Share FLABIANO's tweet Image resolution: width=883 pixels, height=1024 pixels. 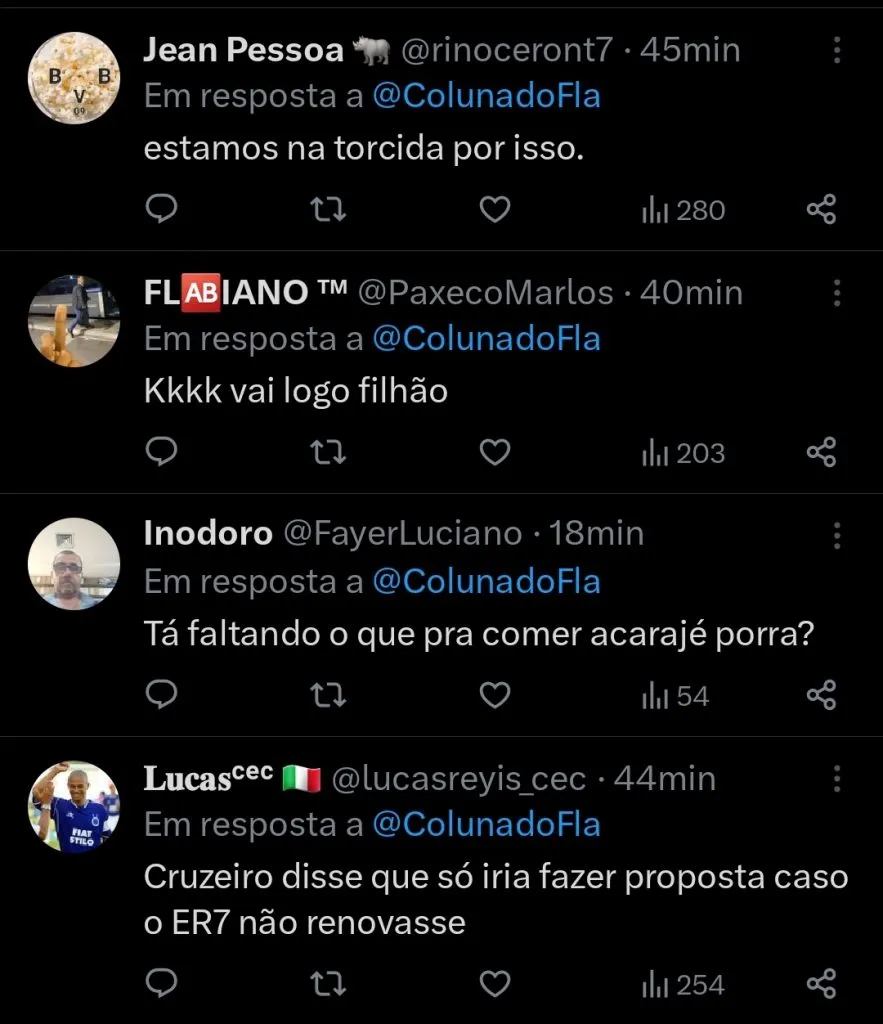[x=820, y=452]
